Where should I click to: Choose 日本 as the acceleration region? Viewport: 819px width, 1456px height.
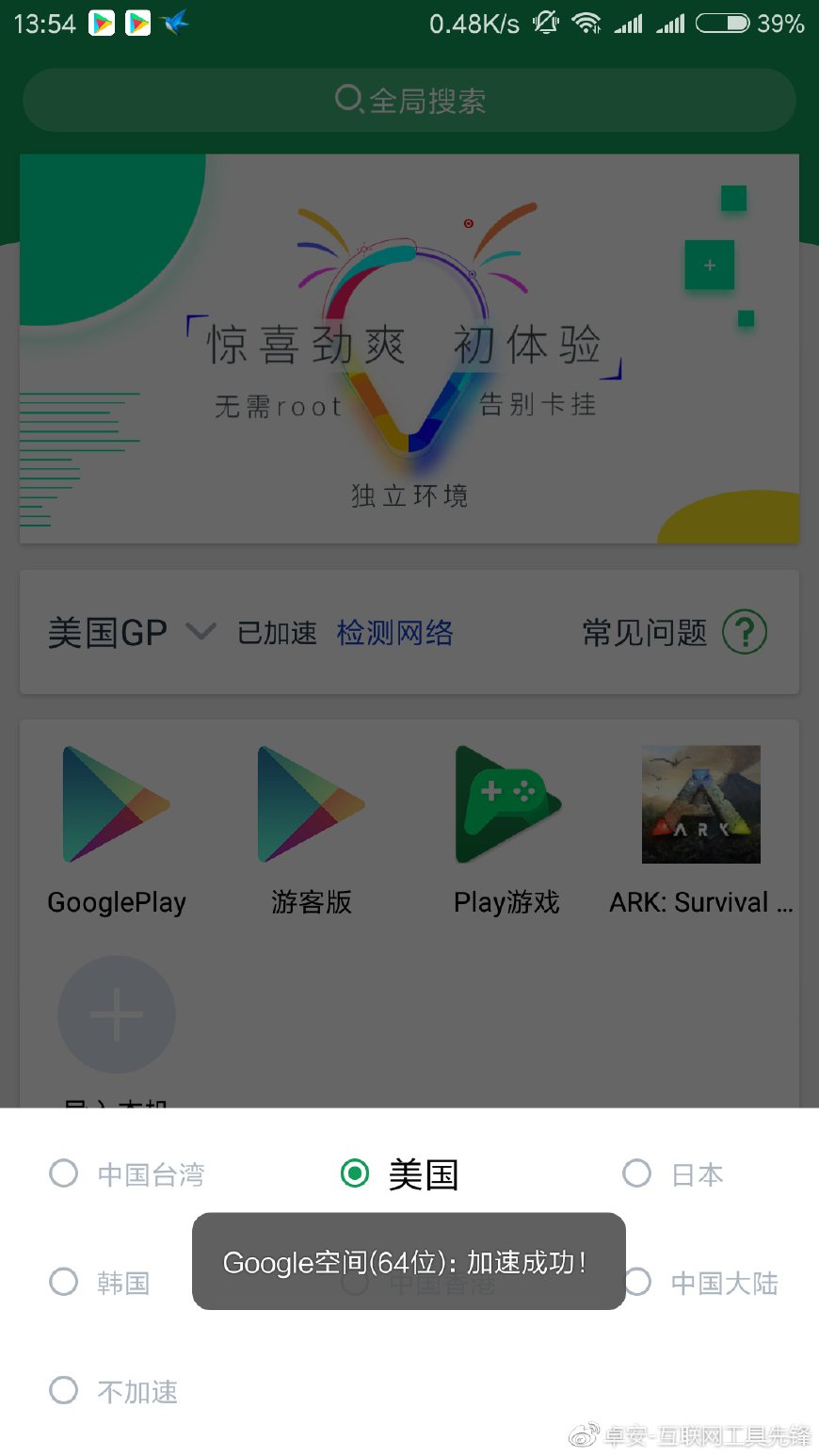[x=637, y=1173]
